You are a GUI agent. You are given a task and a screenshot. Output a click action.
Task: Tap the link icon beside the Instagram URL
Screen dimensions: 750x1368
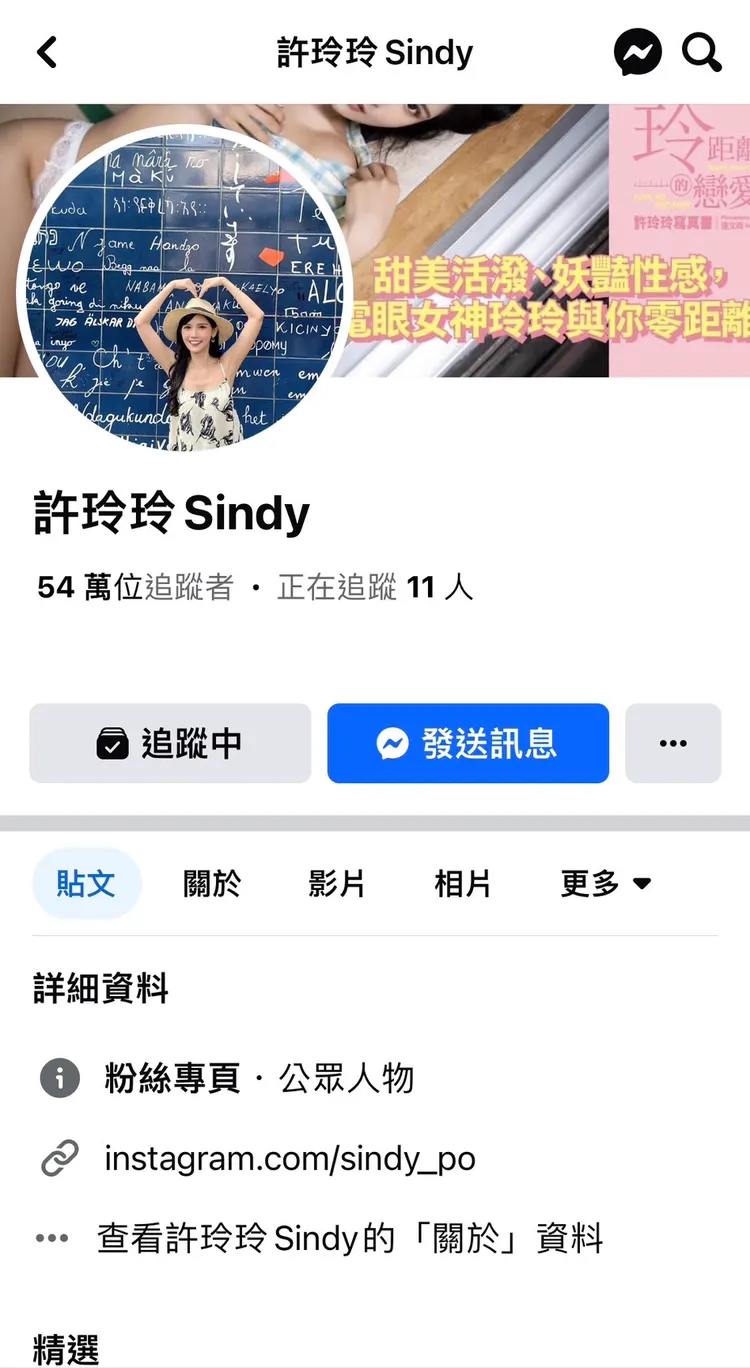[59, 1158]
